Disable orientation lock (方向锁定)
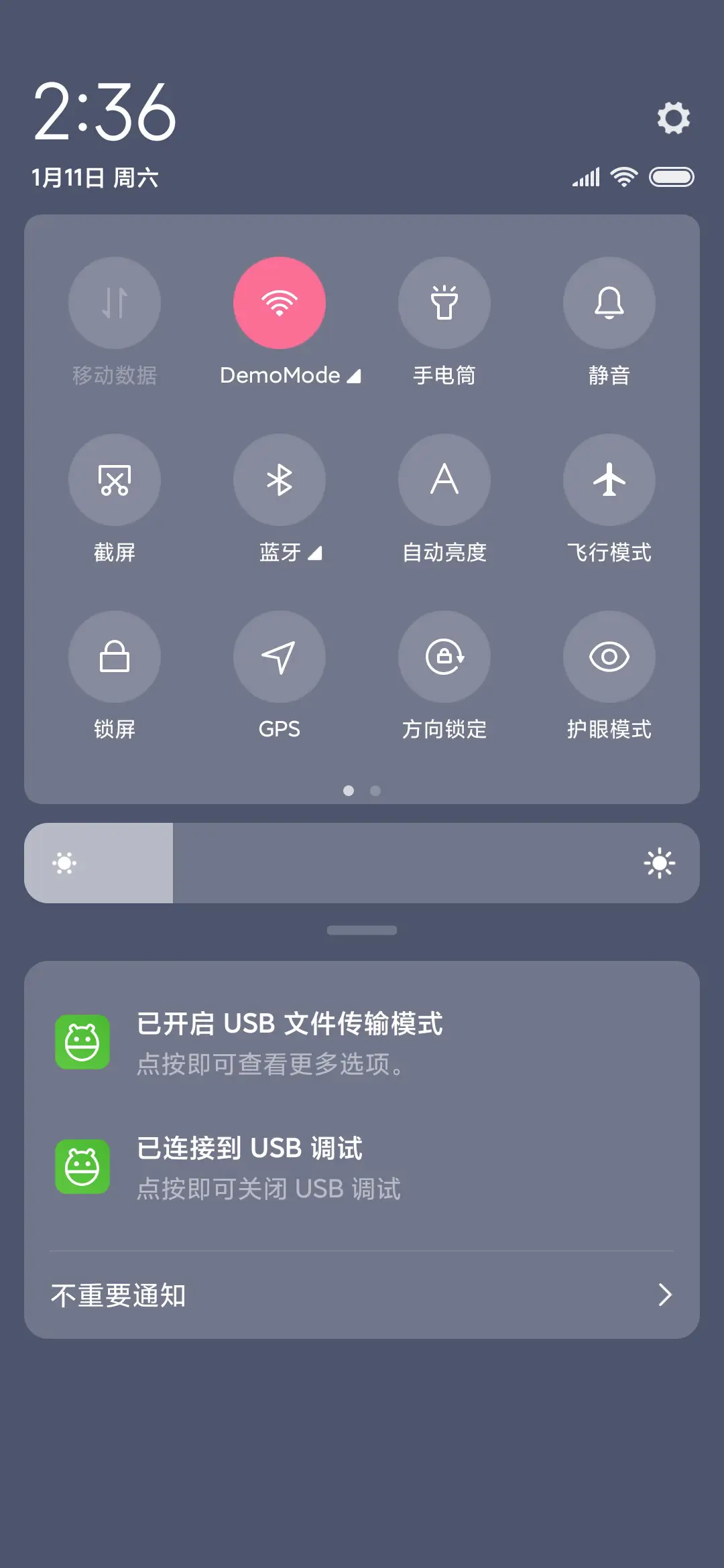This screenshot has height=1568, width=724. [x=444, y=657]
